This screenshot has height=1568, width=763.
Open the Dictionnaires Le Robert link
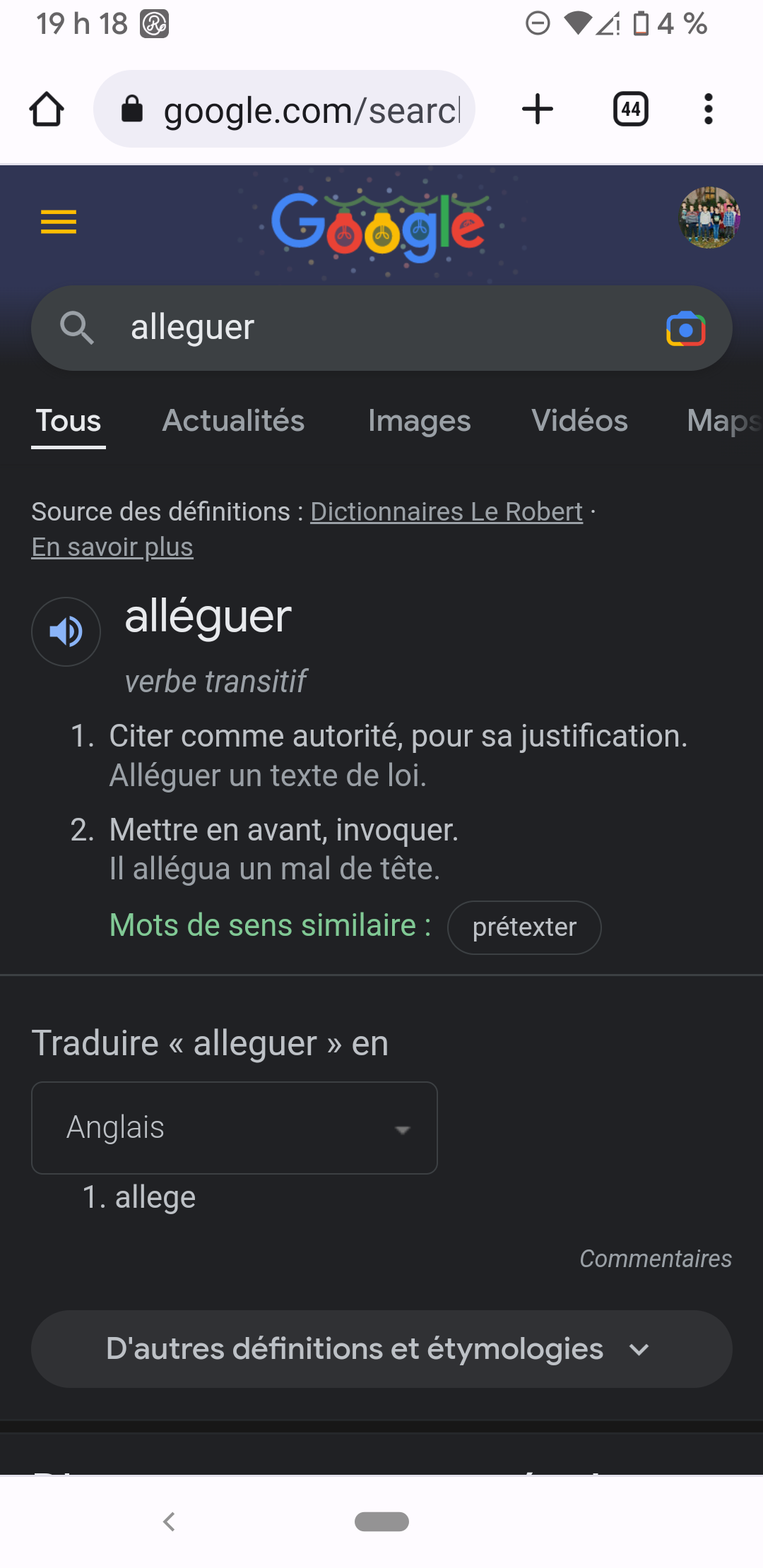tap(446, 511)
